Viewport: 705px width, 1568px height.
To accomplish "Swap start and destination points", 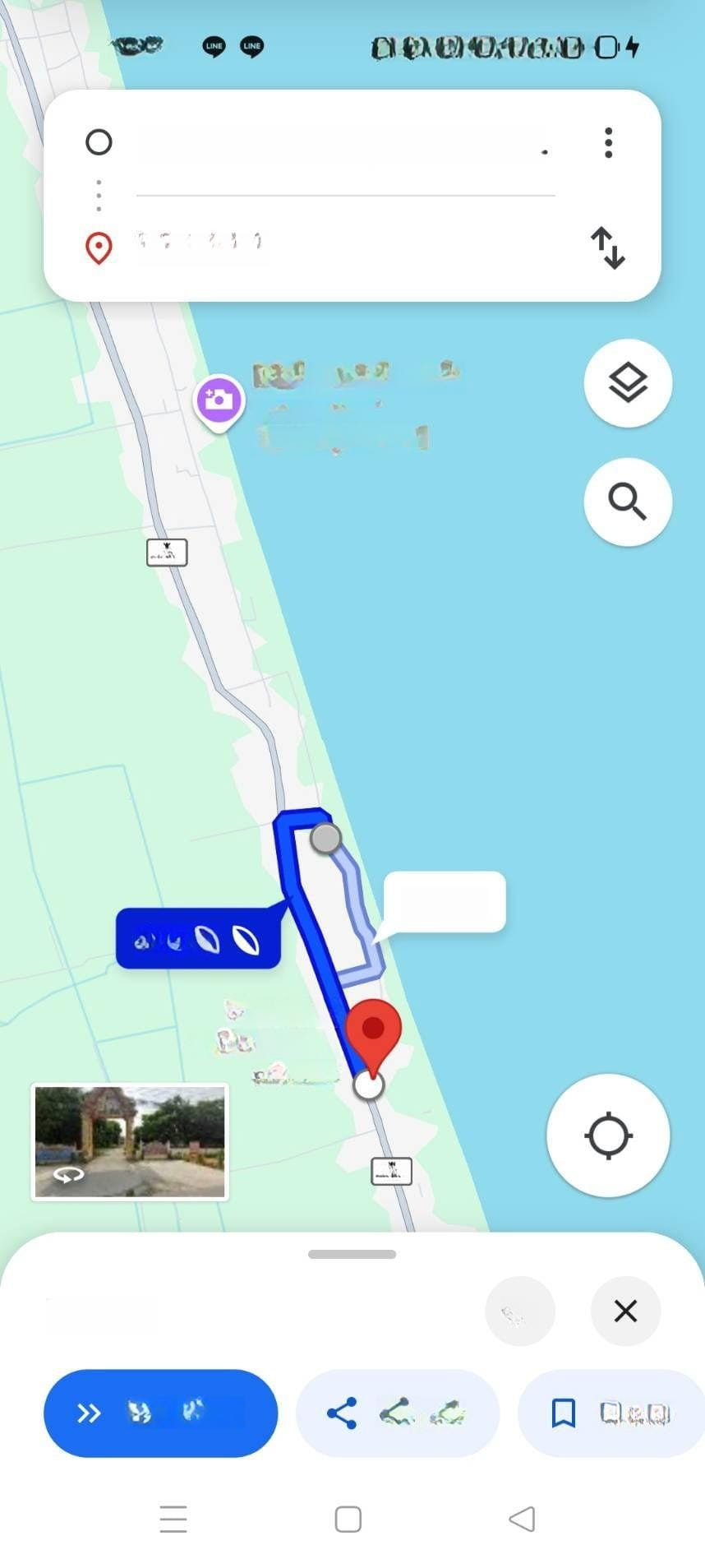I will pos(608,247).
